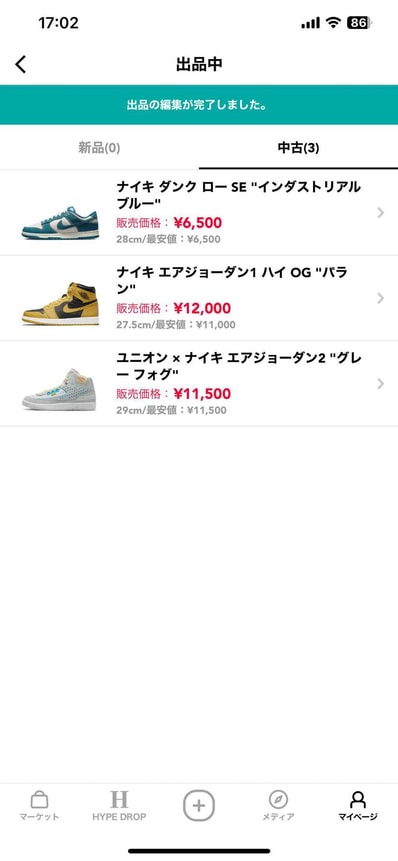Open the HYPE DROP tab
398x861 pixels.
119,806
